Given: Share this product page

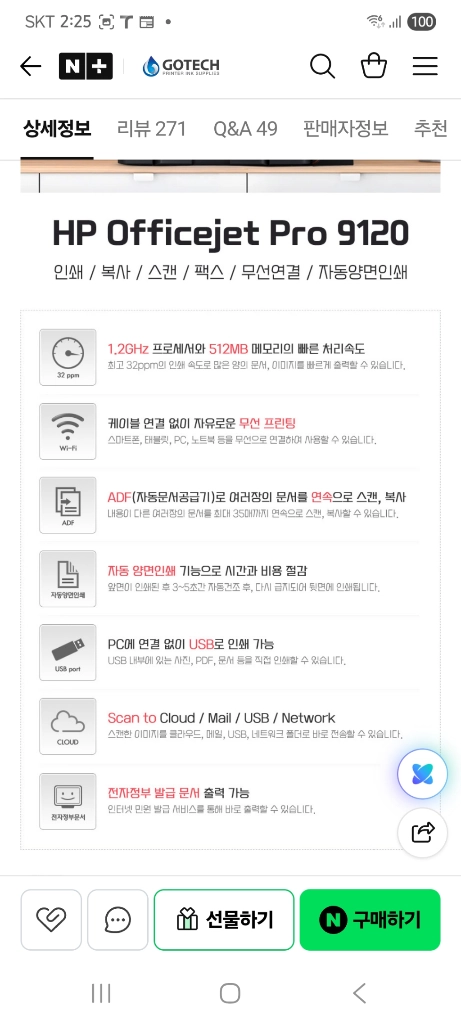Looking at the screenshot, I should point(422,833).
